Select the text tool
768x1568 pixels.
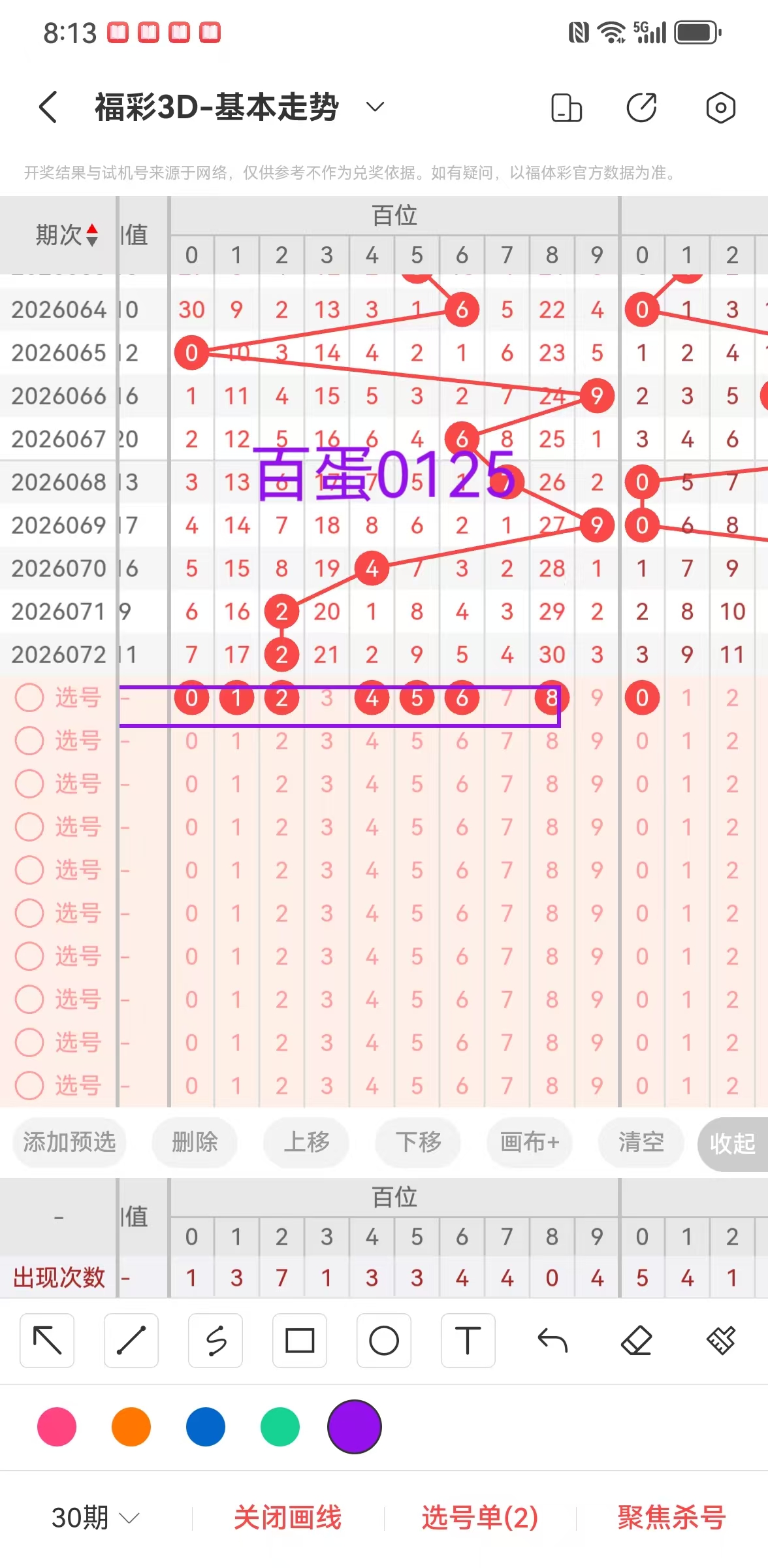tap(468, 1341)
